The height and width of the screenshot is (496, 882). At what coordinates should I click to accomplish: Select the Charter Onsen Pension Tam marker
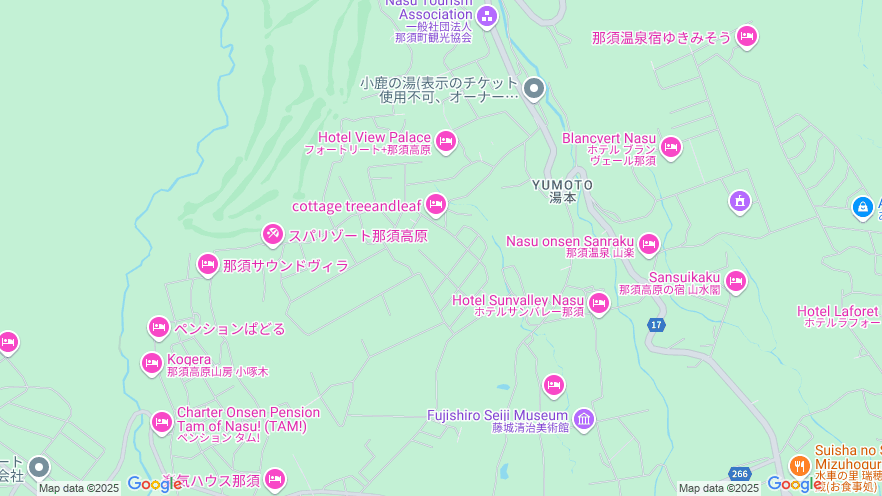[161, 422]
